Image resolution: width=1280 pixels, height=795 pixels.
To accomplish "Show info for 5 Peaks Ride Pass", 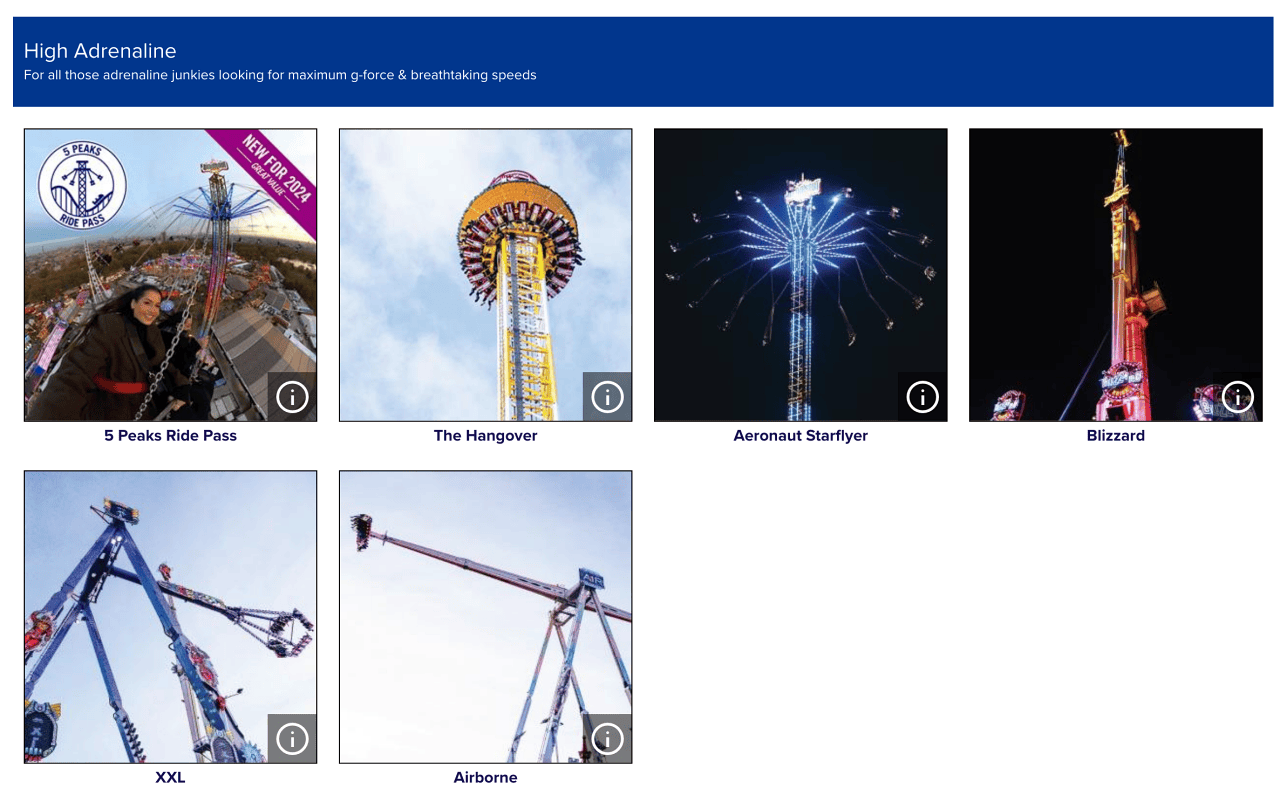I will pyautogui.click(x=292, y=397).
